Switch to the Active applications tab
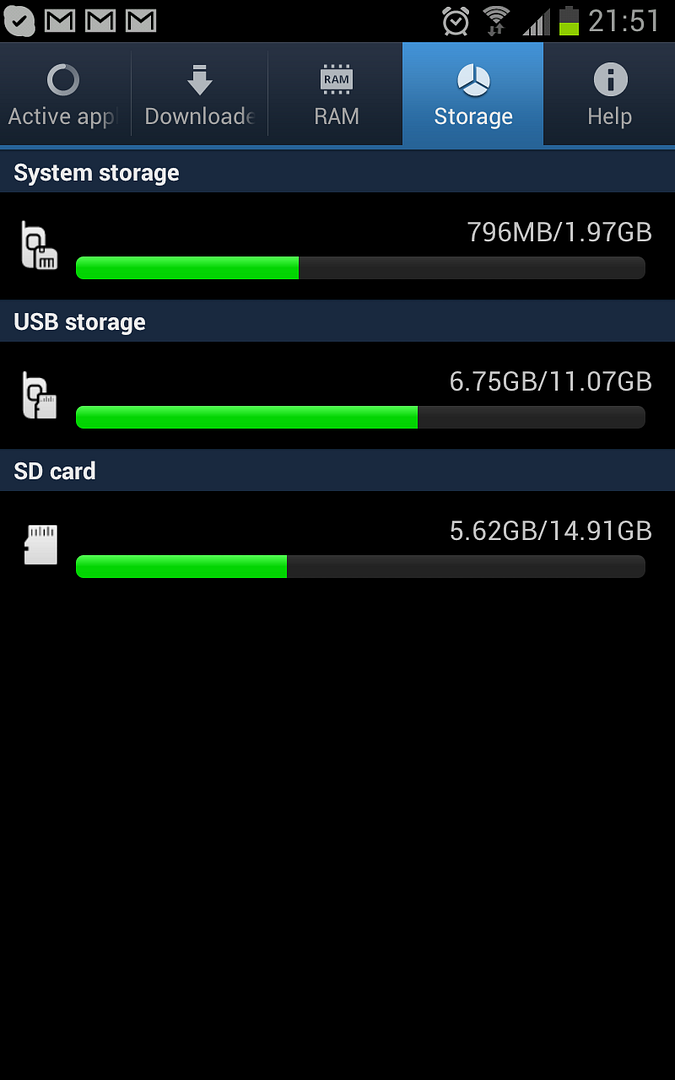This screenshot has width=675, height=1080. (63, 96)
